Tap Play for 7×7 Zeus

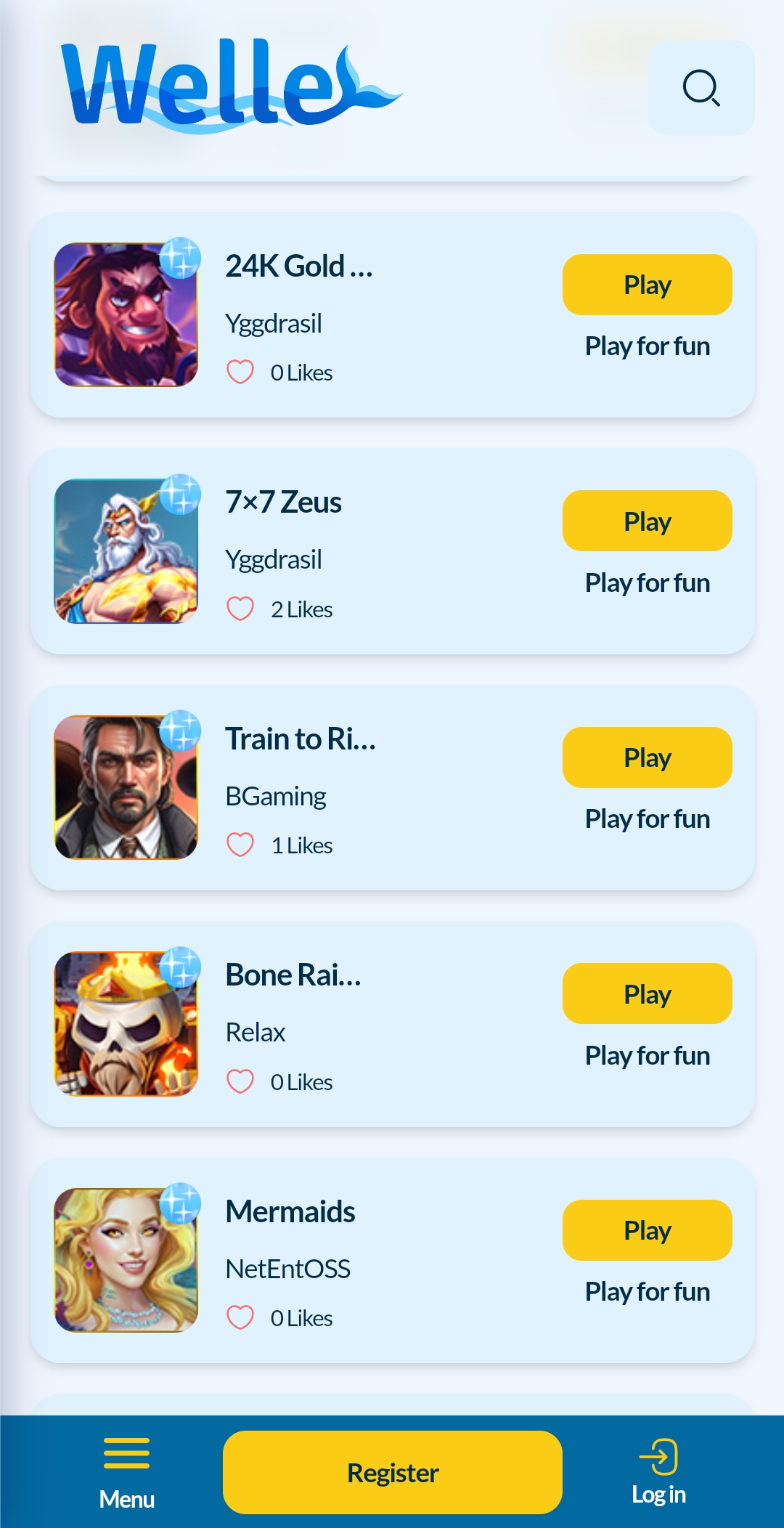[x=647, y=521]
